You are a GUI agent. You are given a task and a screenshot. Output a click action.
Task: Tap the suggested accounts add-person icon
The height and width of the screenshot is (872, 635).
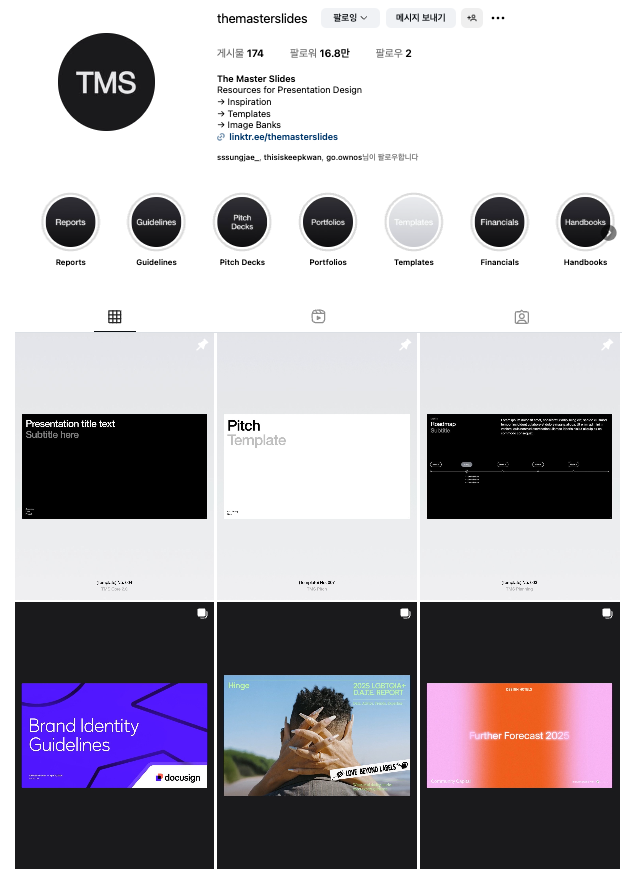point(471,18)
